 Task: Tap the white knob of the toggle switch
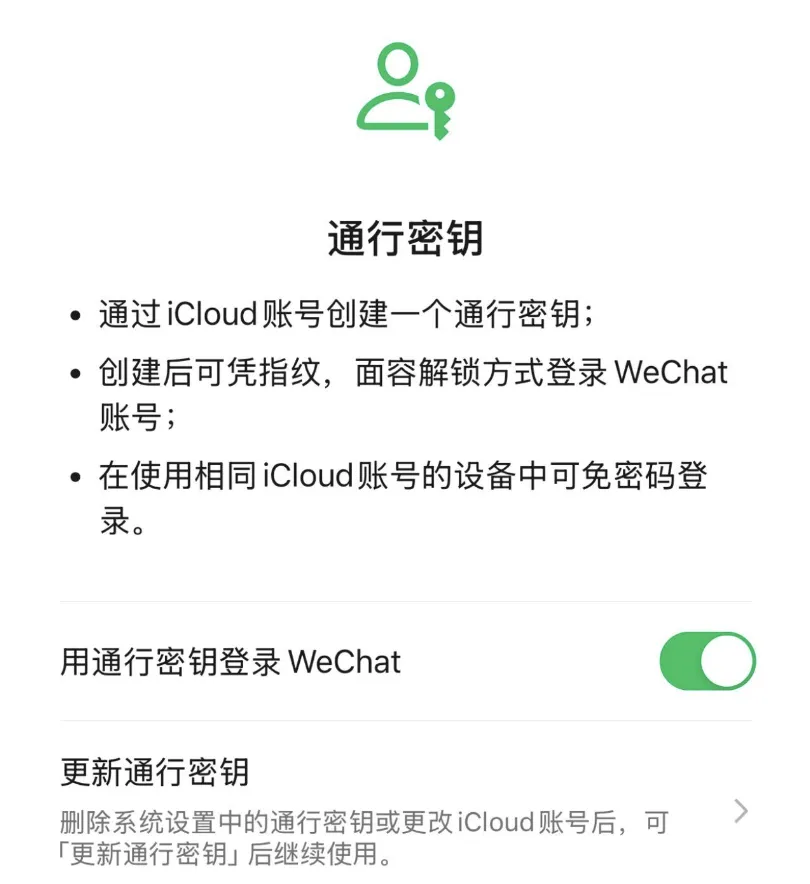click(727, 661)
